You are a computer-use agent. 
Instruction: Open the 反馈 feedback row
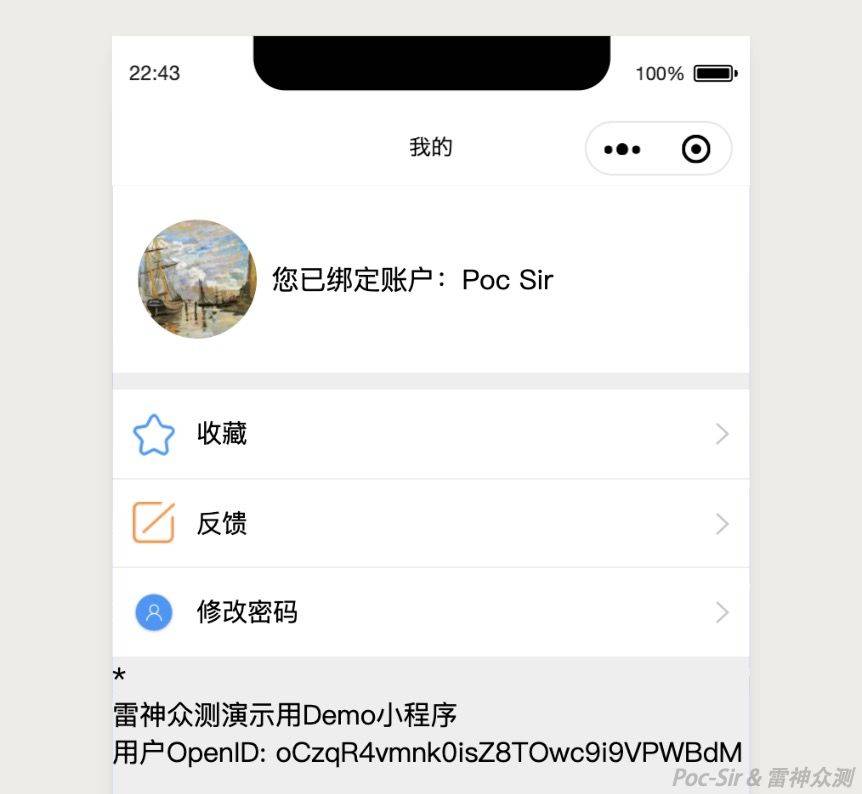point(430,523)
